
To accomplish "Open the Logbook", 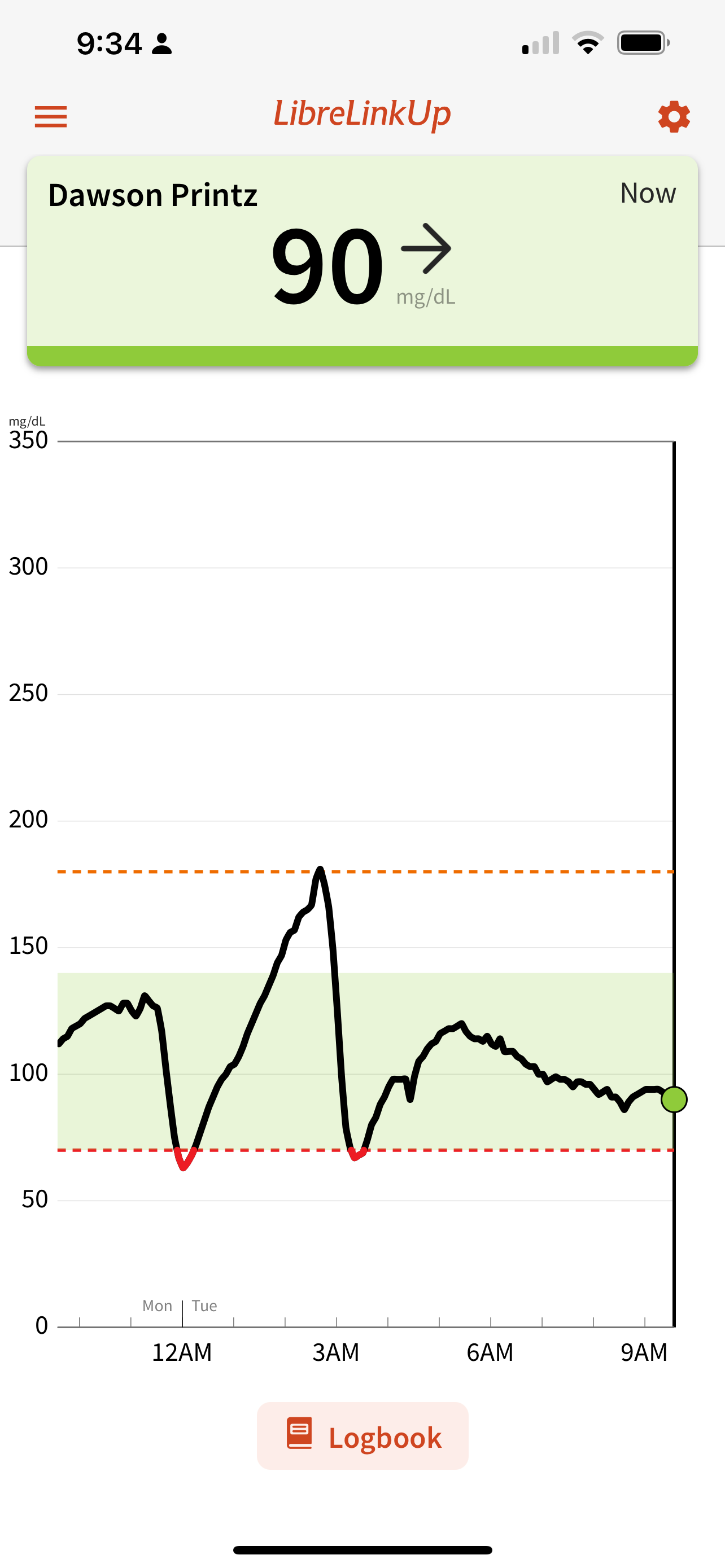I will tap(363, 1436).
